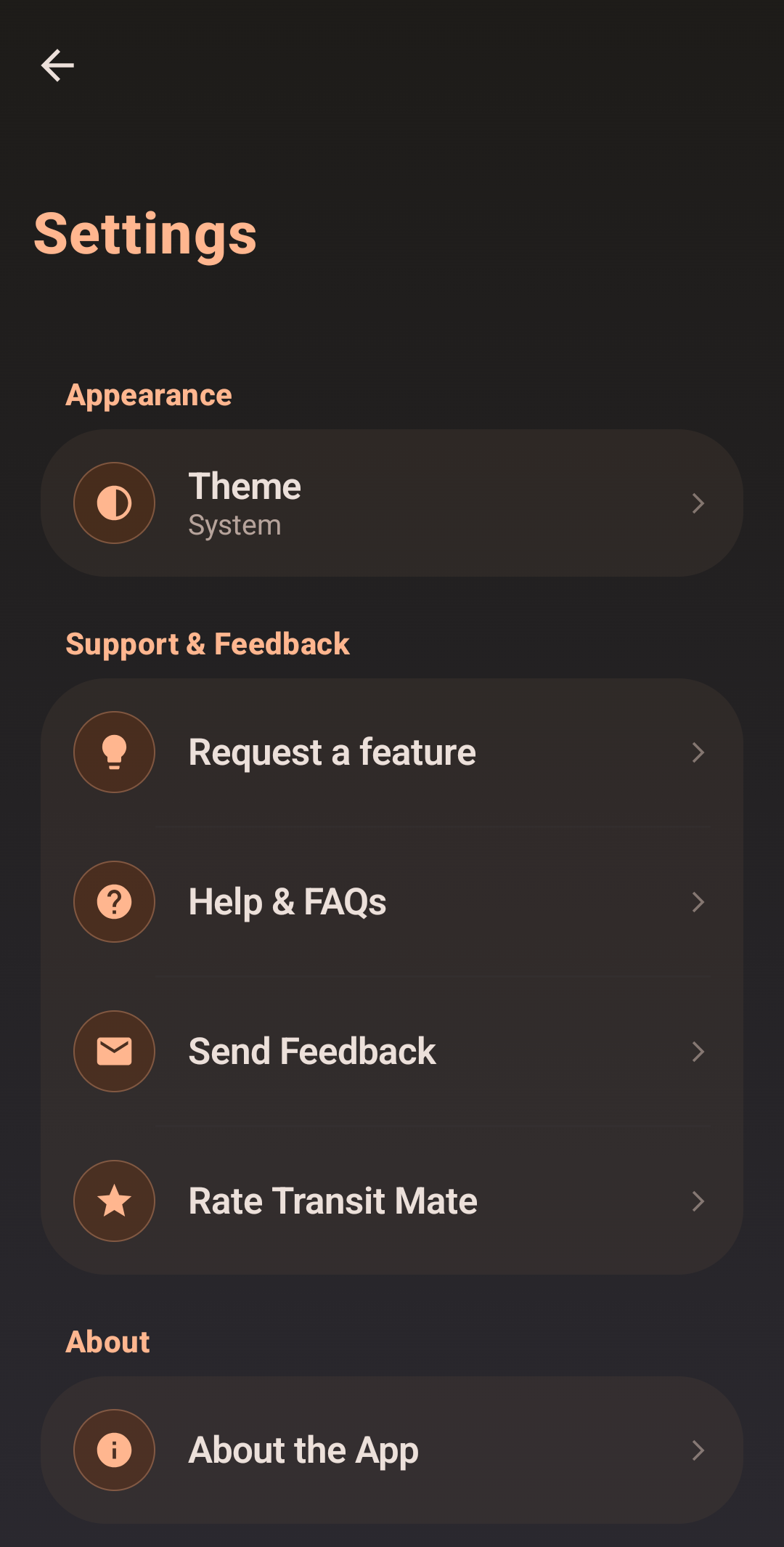The height and width of the screenshot is (1547, 784).
Task: Click the star icon for rating the app
Action: click(114, 1201)
